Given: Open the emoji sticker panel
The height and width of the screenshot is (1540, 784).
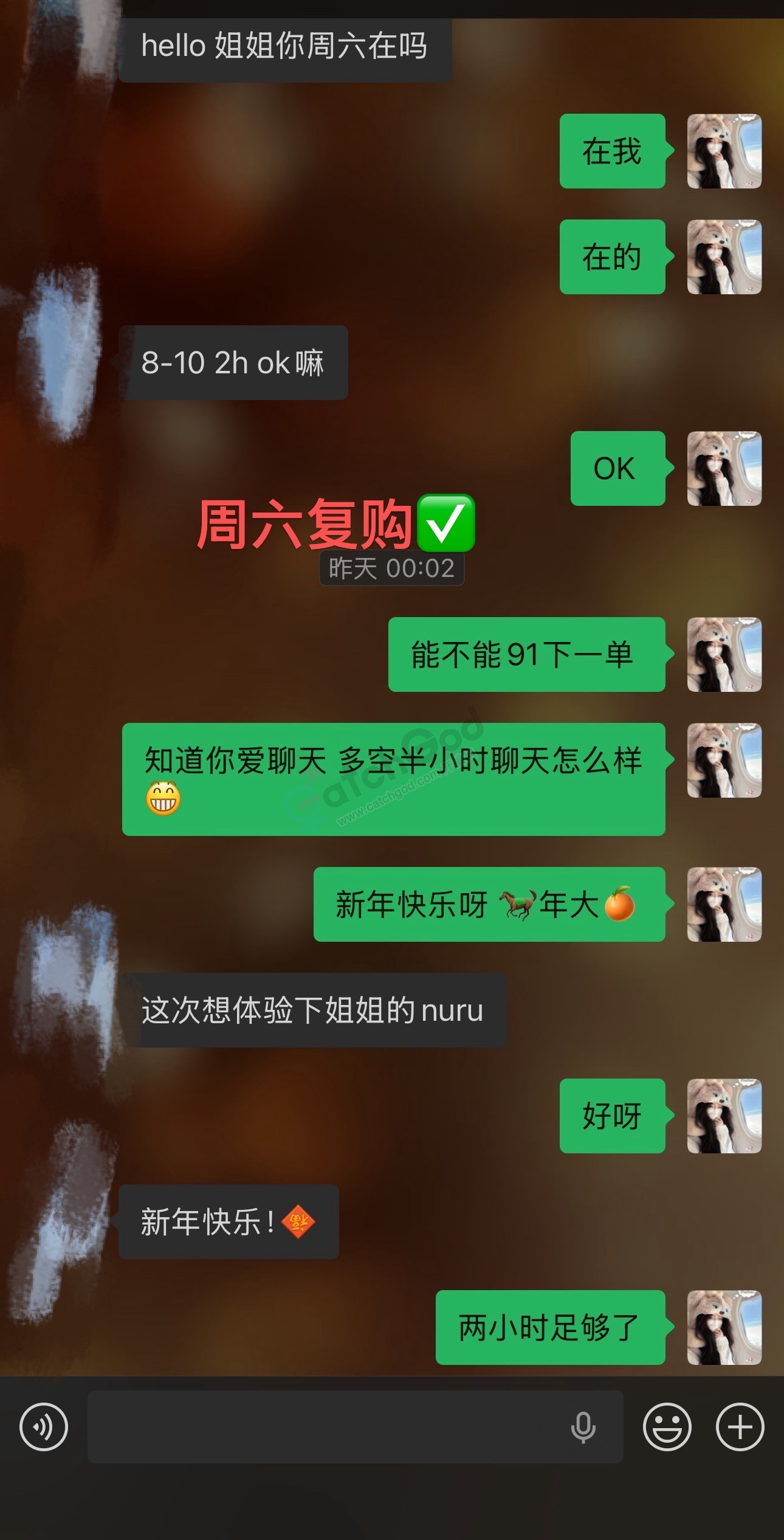Looking at the screenshot, I should tap(667, 1426).
